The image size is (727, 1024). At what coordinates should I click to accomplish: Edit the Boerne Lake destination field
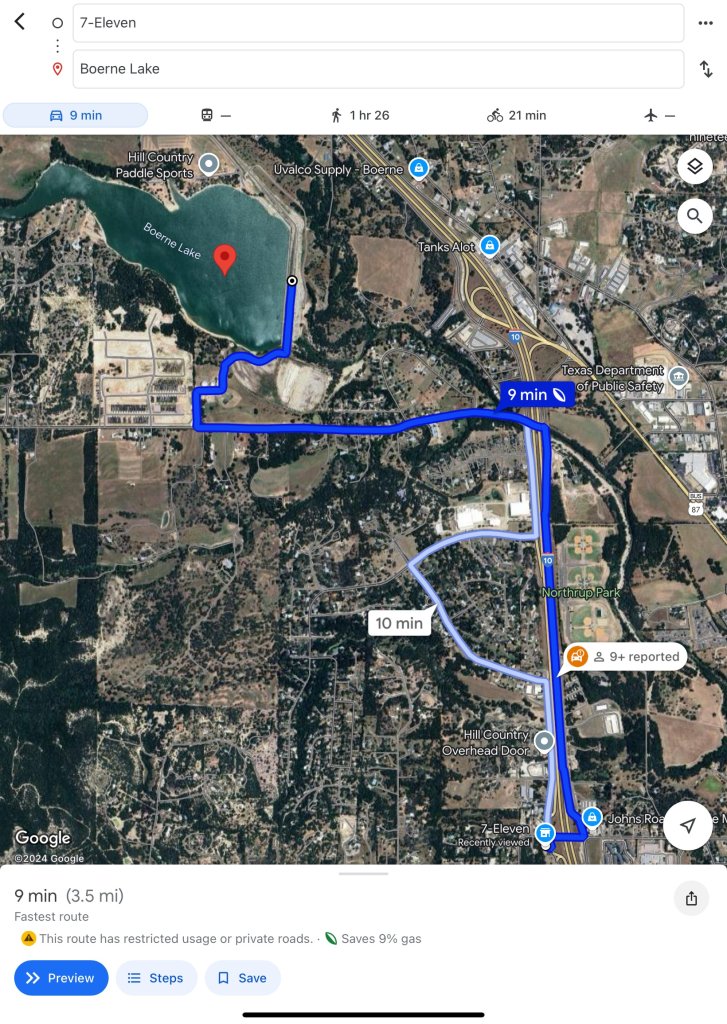point(377,69)
